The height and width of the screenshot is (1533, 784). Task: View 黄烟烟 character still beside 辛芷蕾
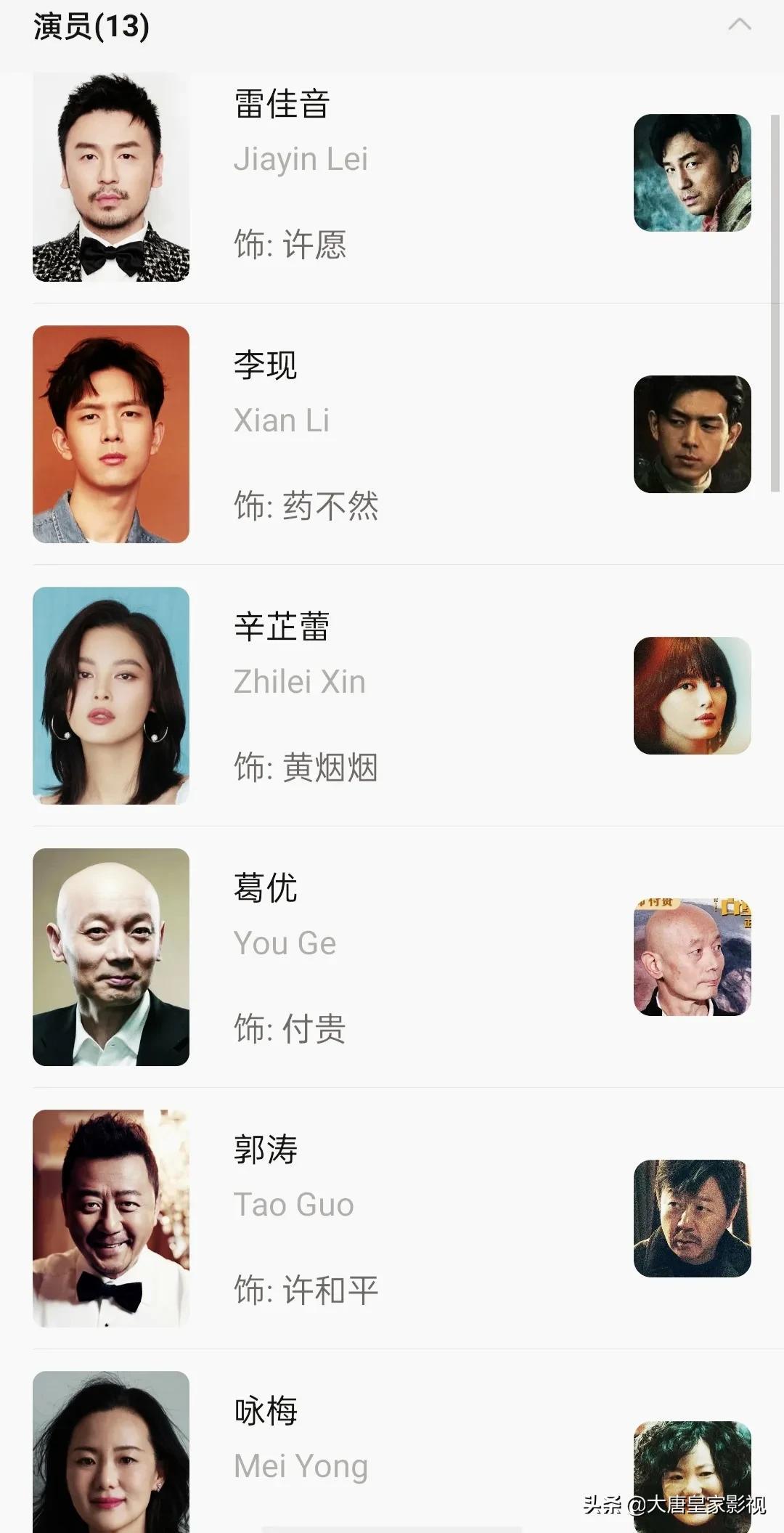(692, 696)
